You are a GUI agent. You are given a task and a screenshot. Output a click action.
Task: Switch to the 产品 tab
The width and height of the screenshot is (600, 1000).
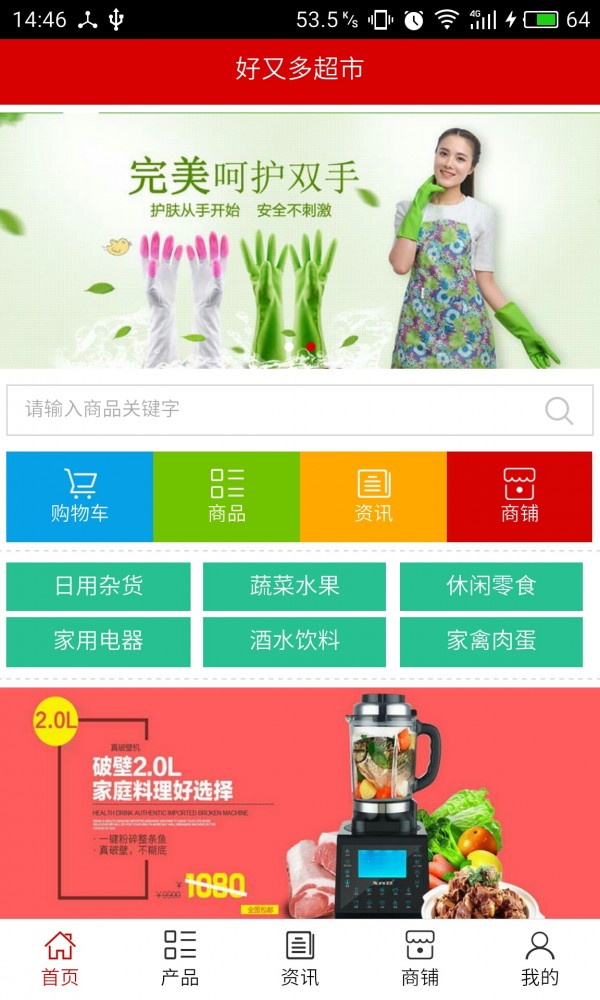tap(180, 959)
